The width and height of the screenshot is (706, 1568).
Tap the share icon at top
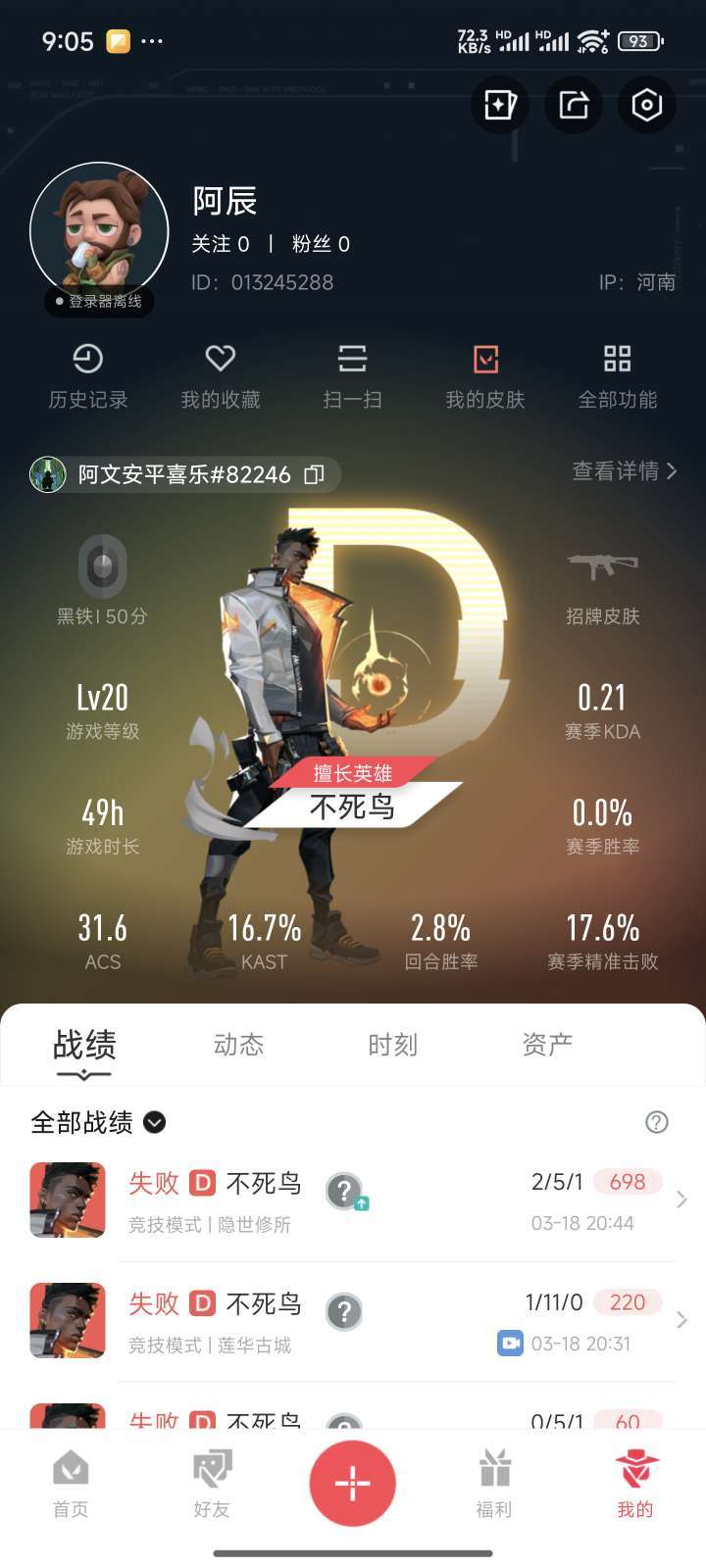coord(574,105)
